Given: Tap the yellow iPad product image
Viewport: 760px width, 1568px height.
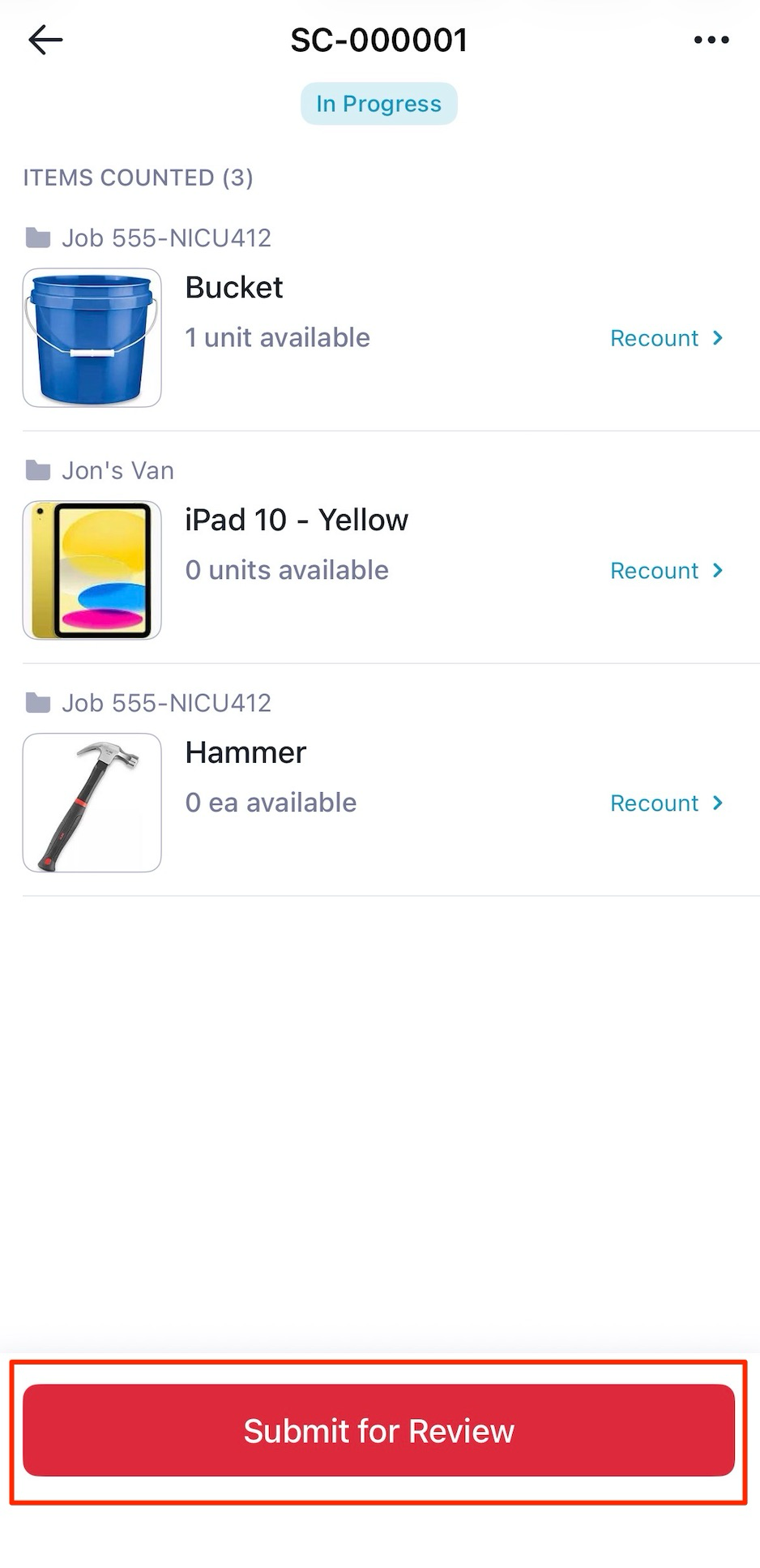Looking at the screenshot, I should (x=91, y=569).
